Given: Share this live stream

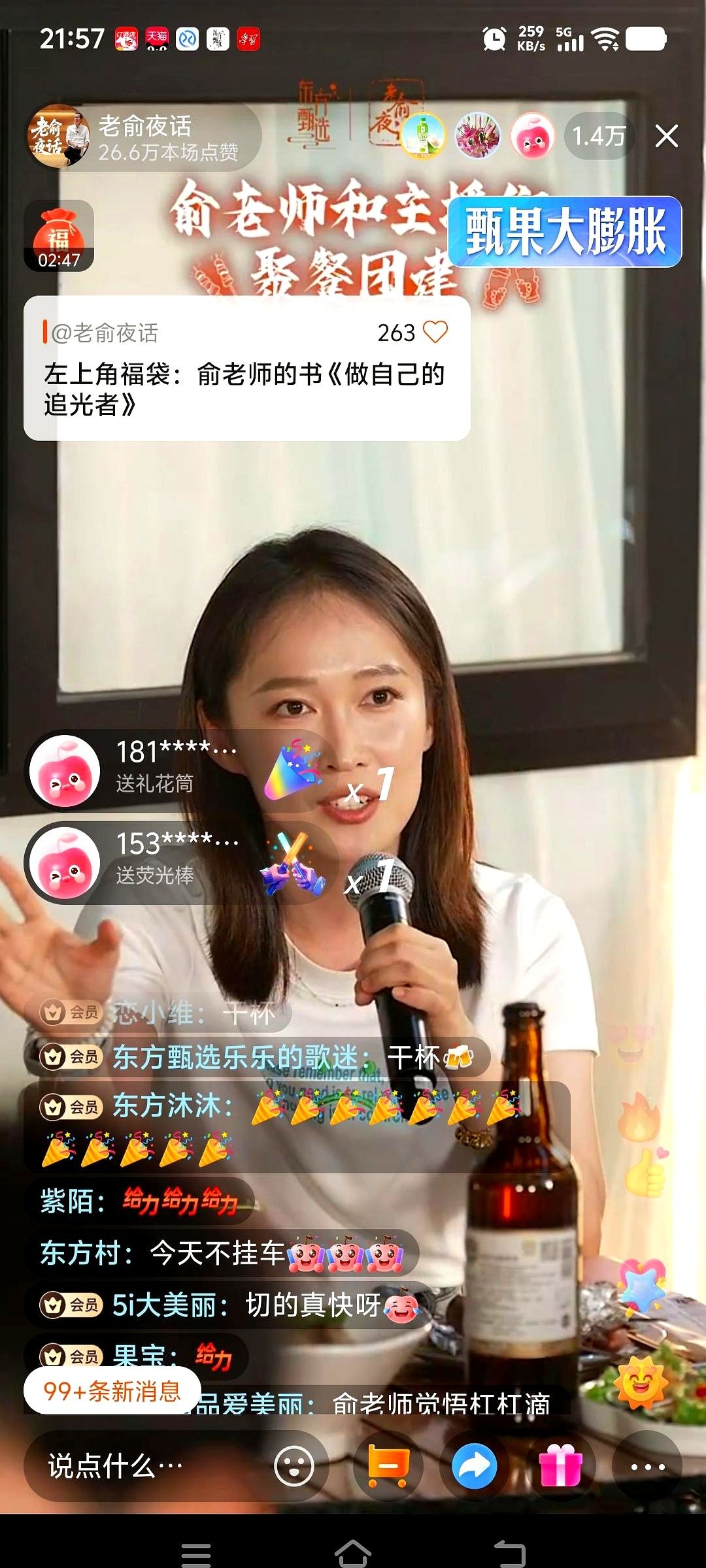Looking at the screenshot, I should click(x=474, y=1467).
